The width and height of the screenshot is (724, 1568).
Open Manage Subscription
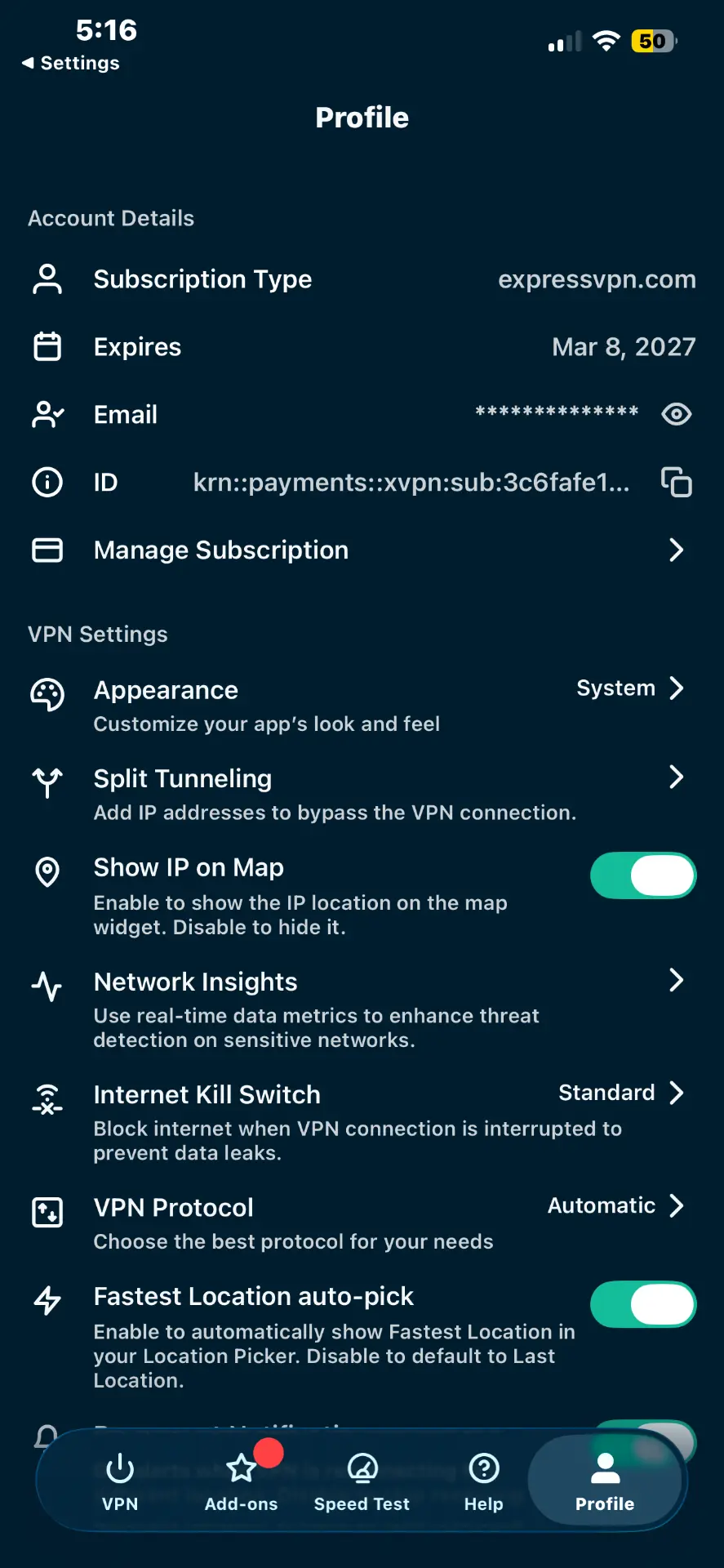(362, 550)
